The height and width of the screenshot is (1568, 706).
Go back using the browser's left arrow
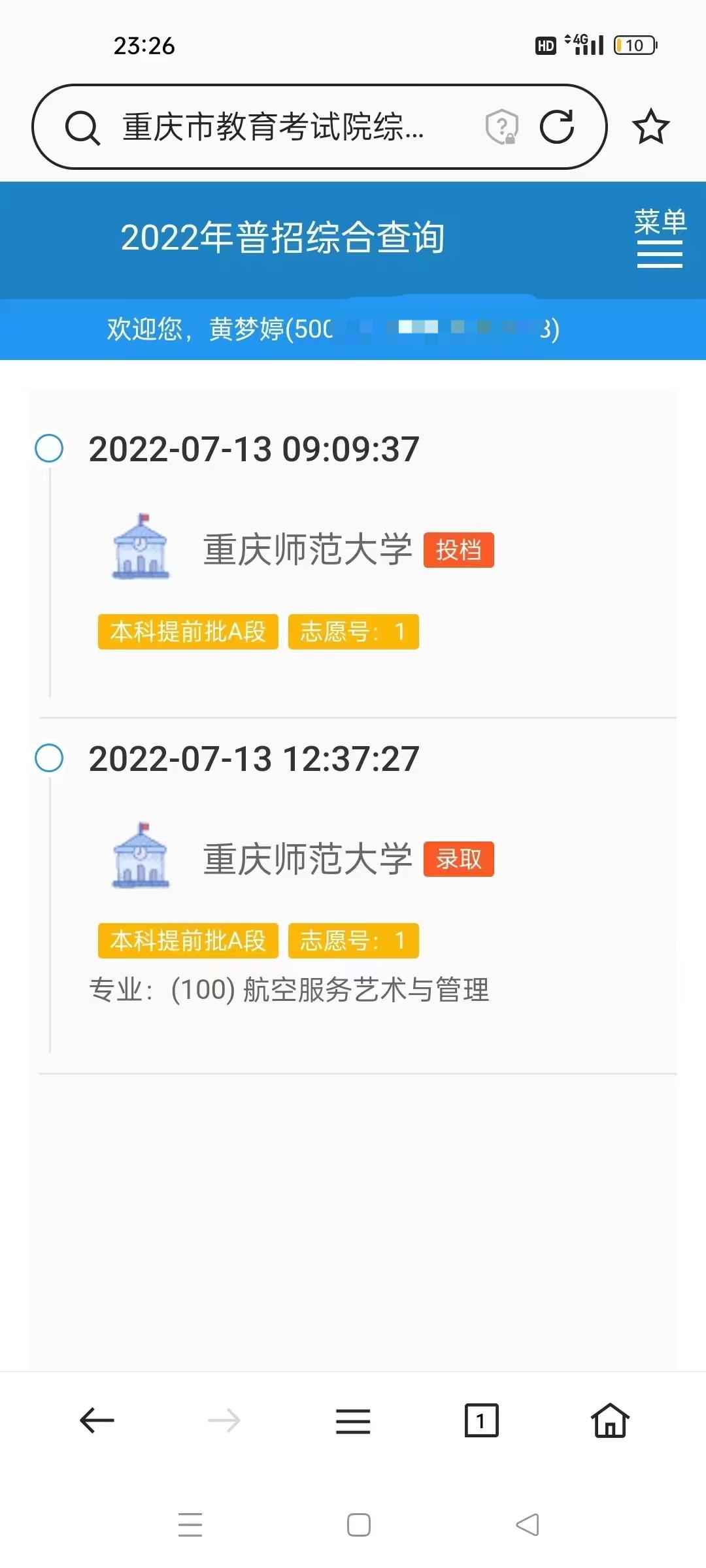97,1420
